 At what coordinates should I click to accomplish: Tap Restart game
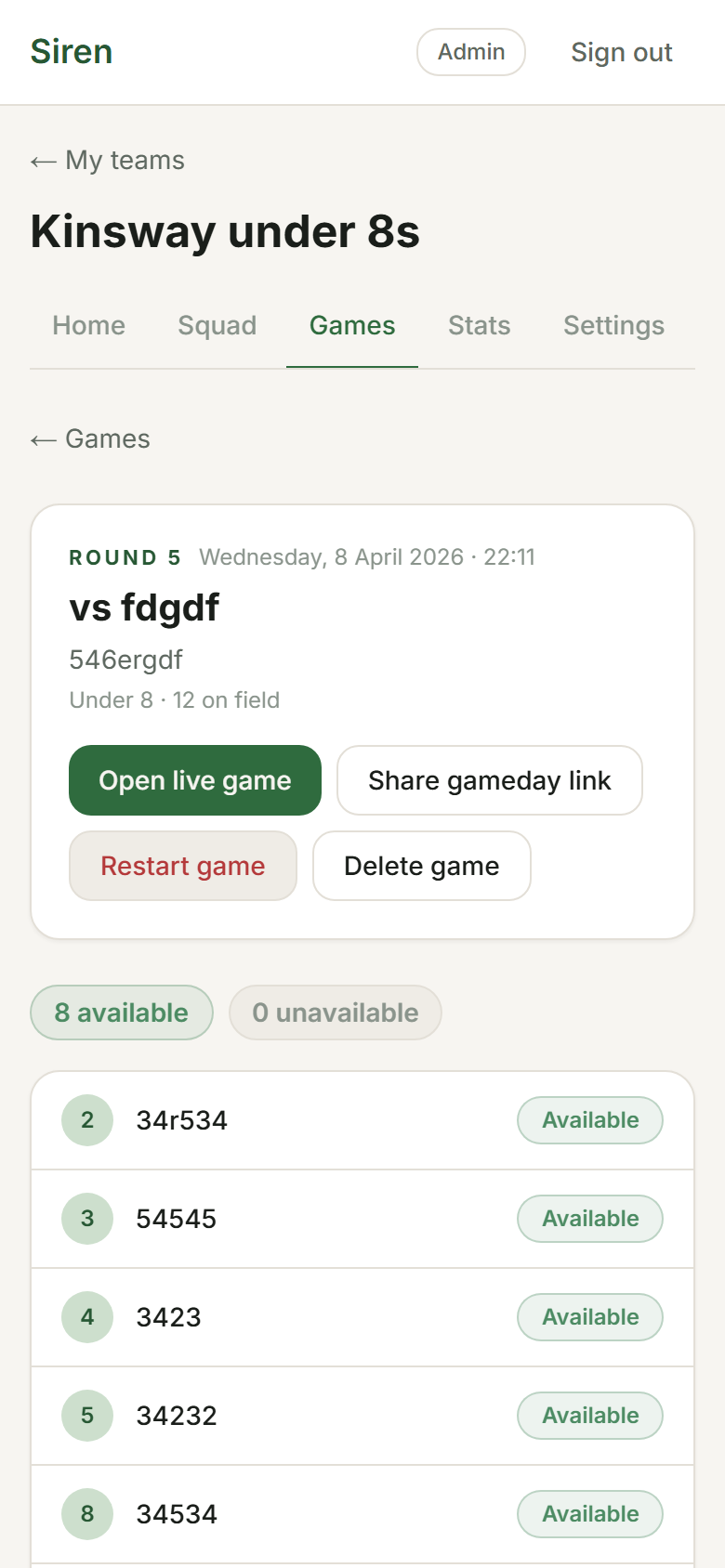(x=183, y=866)
